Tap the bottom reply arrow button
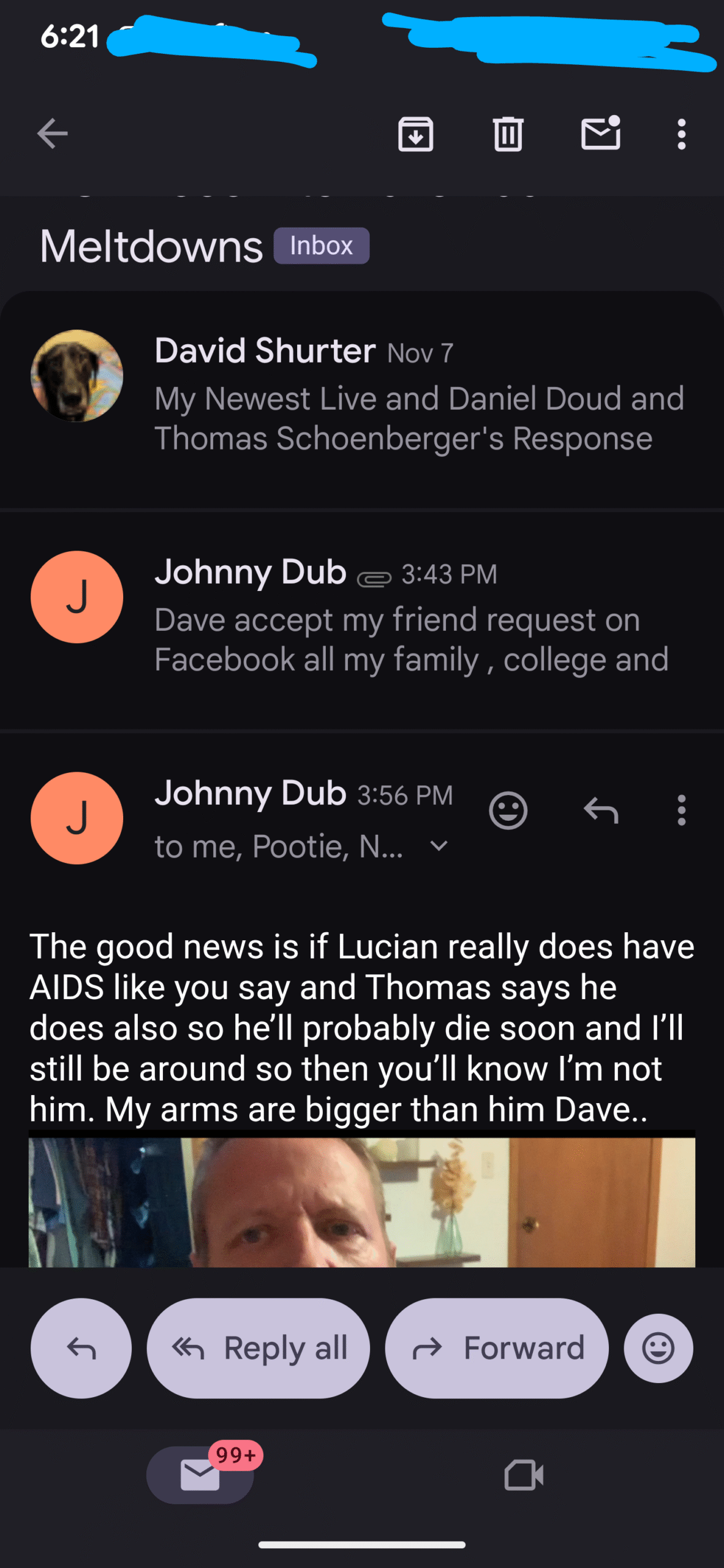The image size is (724, 1568). (x=81, y=1348)
